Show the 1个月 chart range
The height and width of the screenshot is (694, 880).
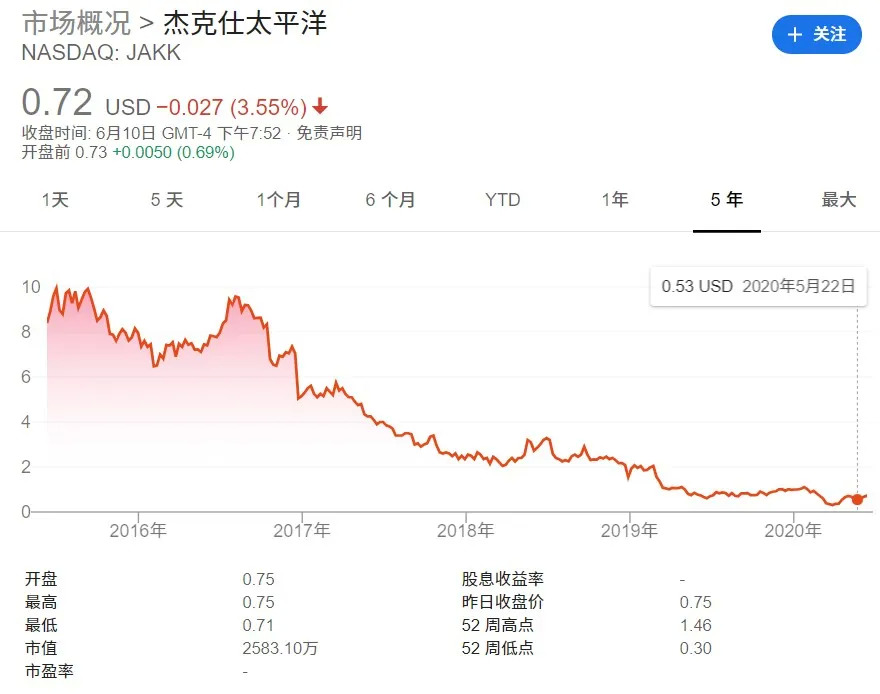point(278,200)
